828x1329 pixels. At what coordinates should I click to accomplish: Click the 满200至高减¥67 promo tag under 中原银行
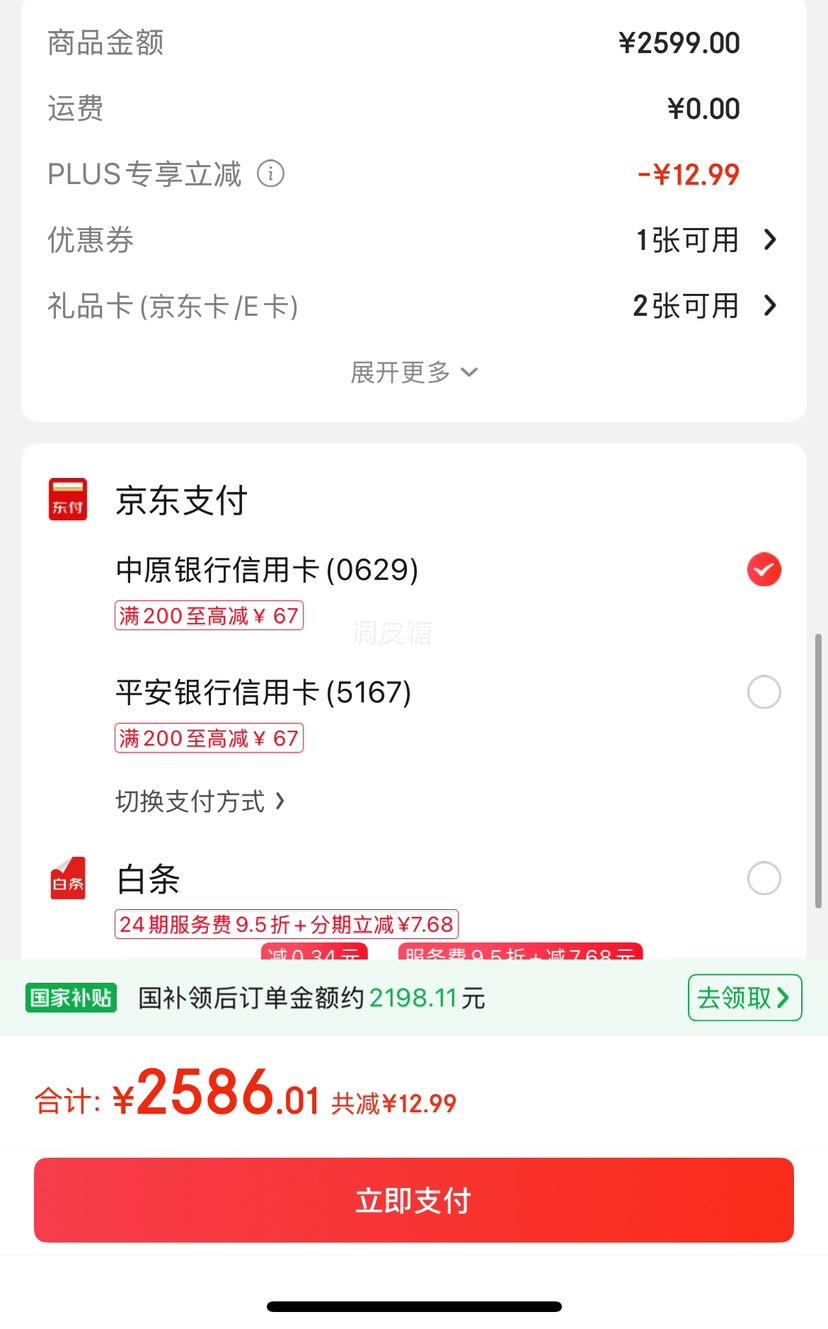(x=208, y=615)
